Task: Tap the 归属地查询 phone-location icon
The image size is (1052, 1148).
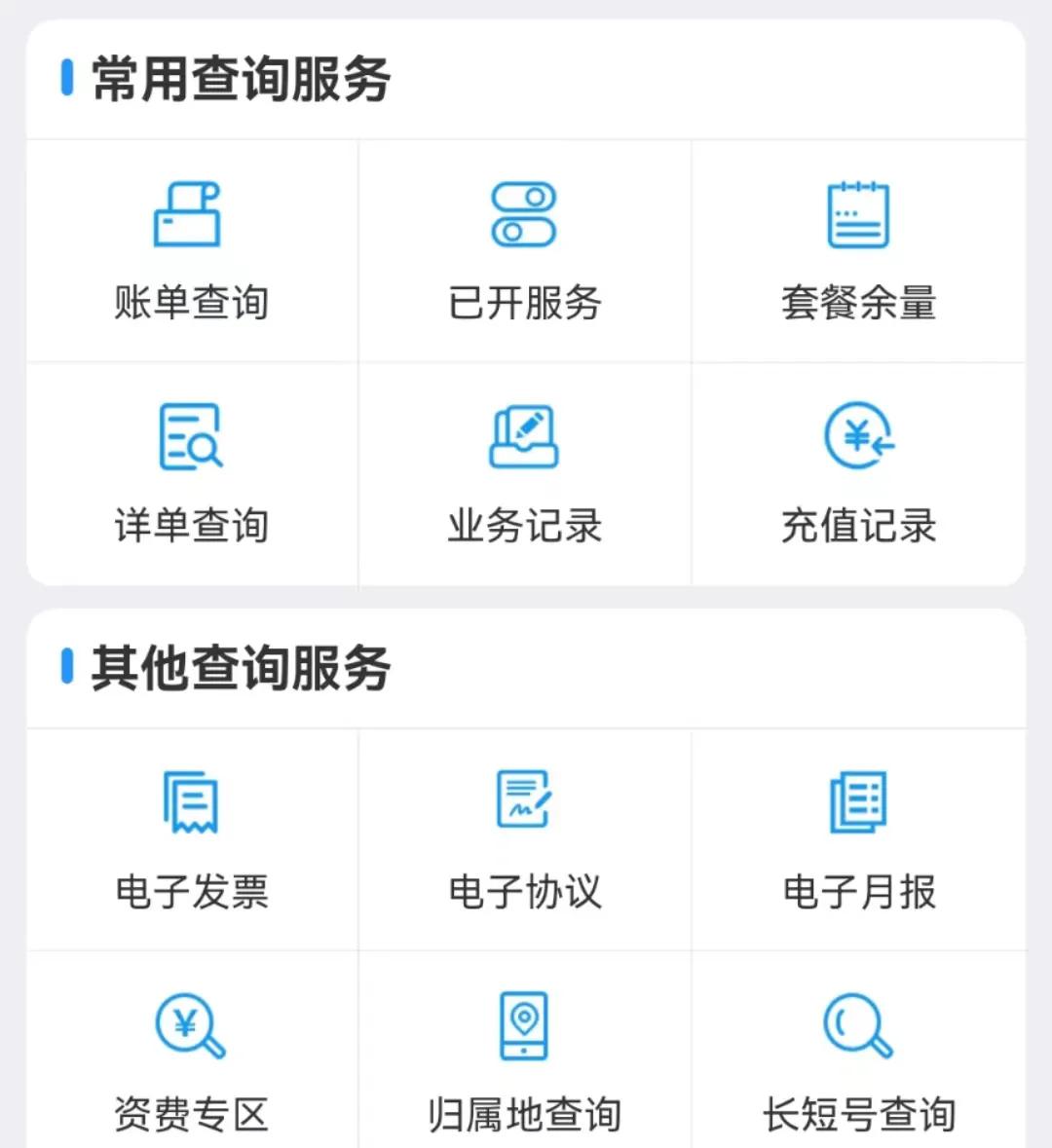Action: click(524, 1025)
